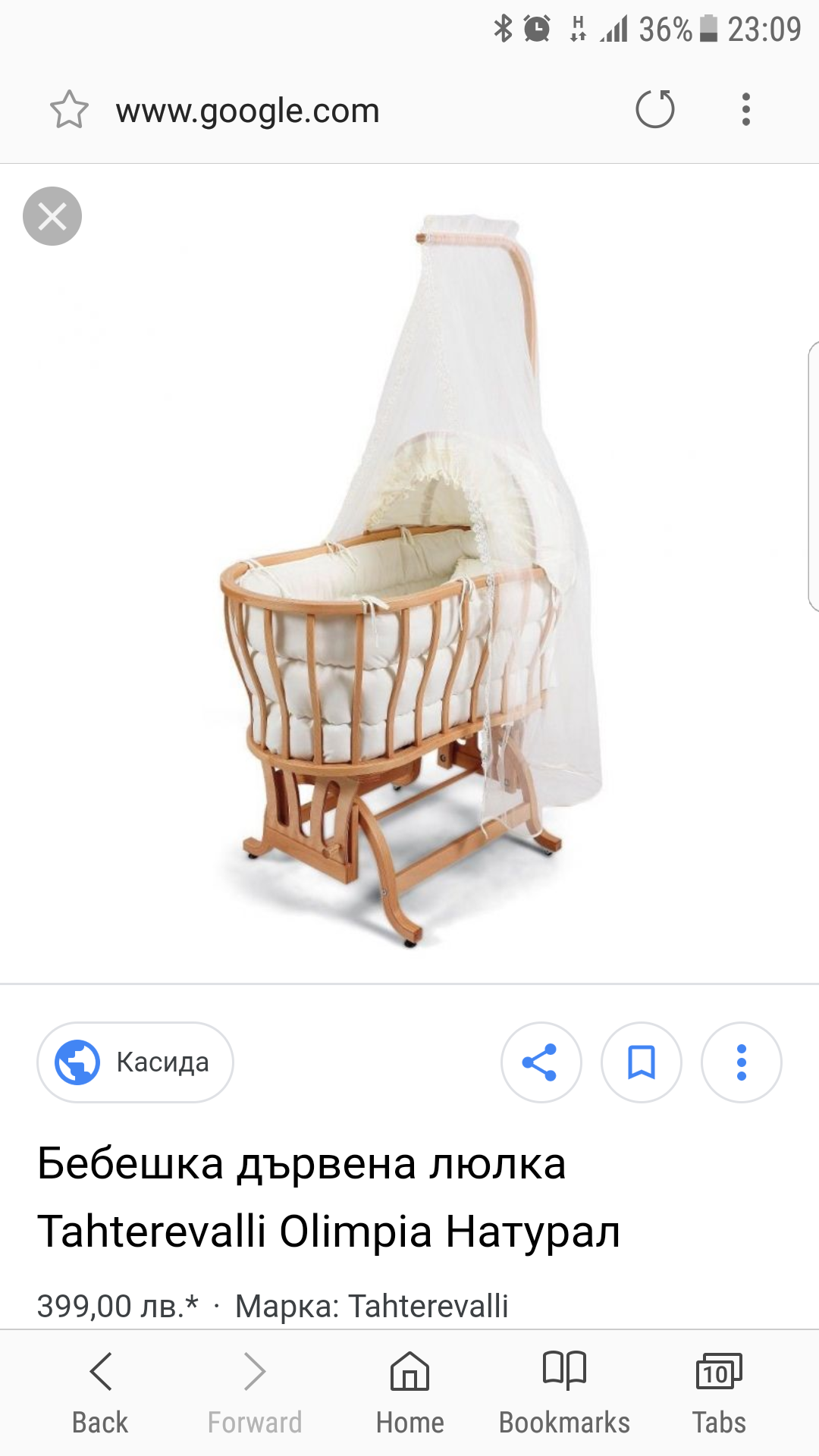Close the image preview
Screen dimensions: 819x1456
pos(52,216)
